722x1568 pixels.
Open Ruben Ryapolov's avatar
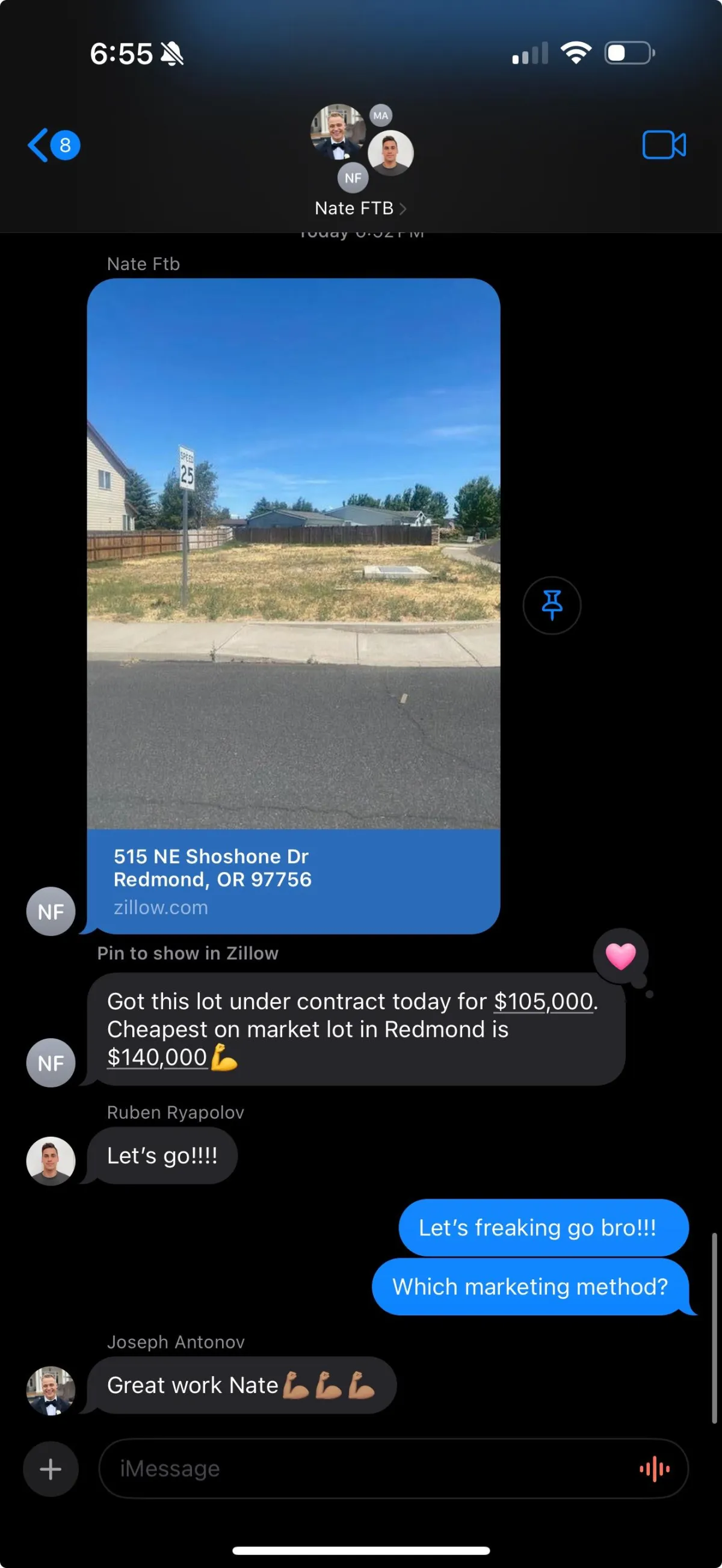tap(51, 1160)
